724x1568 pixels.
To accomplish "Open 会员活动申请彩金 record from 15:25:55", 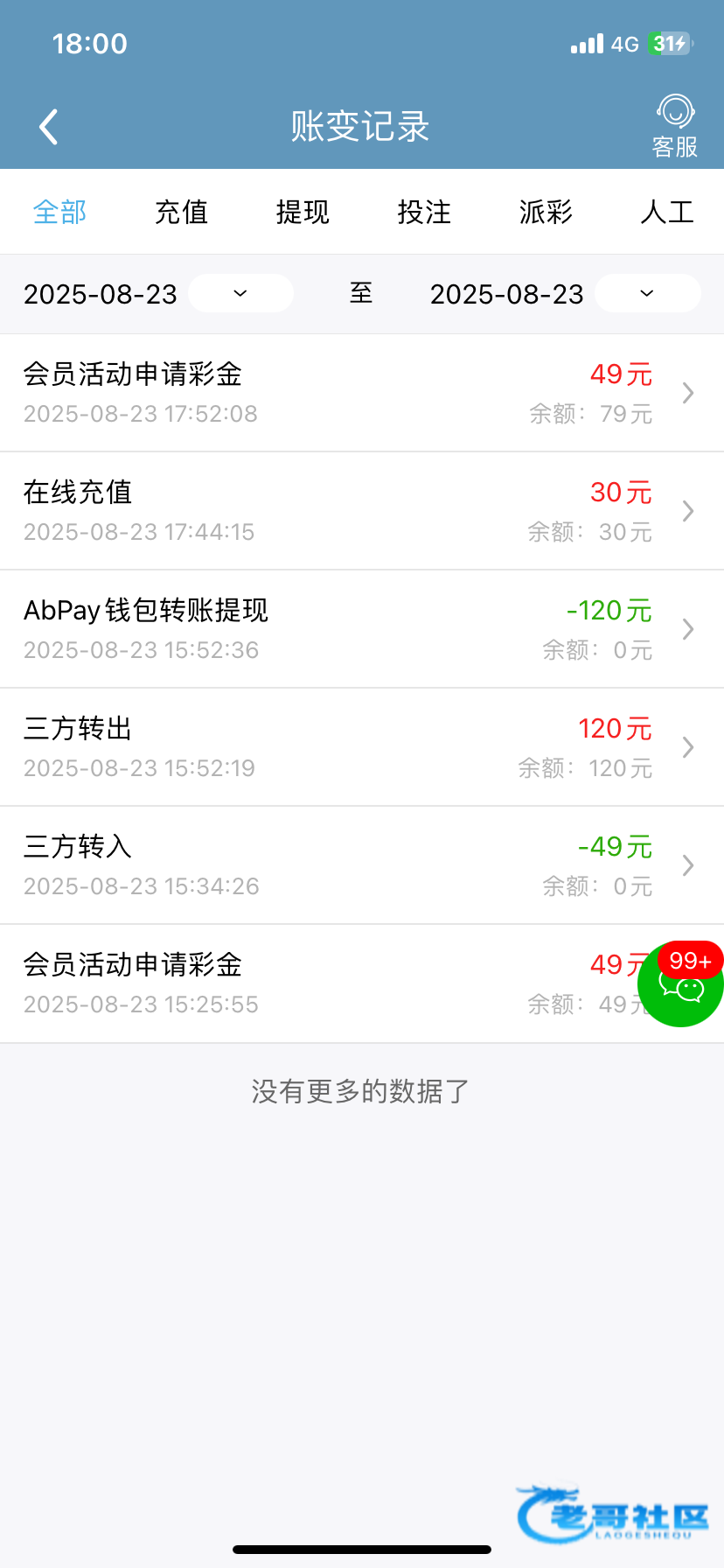I will click(x=306, y=983).
